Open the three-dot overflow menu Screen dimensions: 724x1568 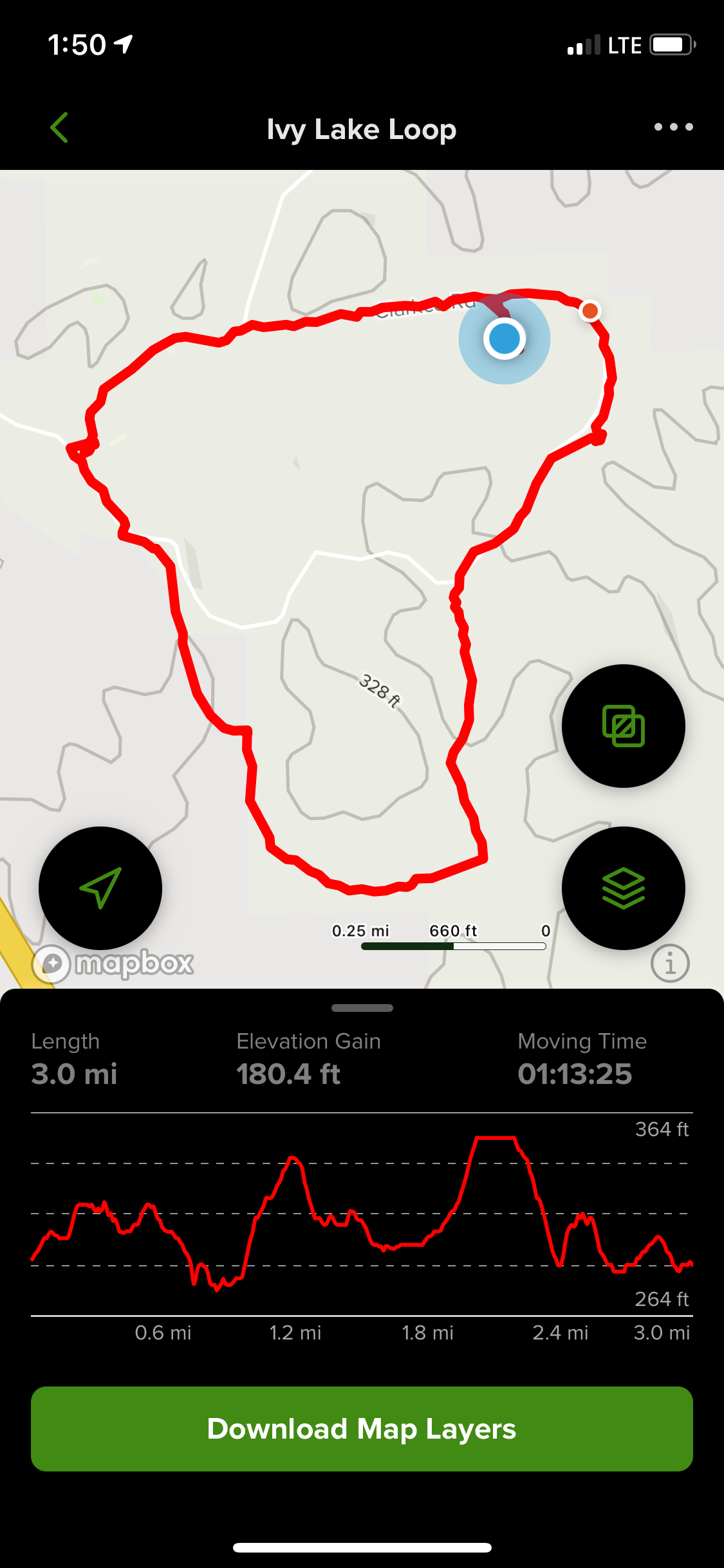coord(673,127)
